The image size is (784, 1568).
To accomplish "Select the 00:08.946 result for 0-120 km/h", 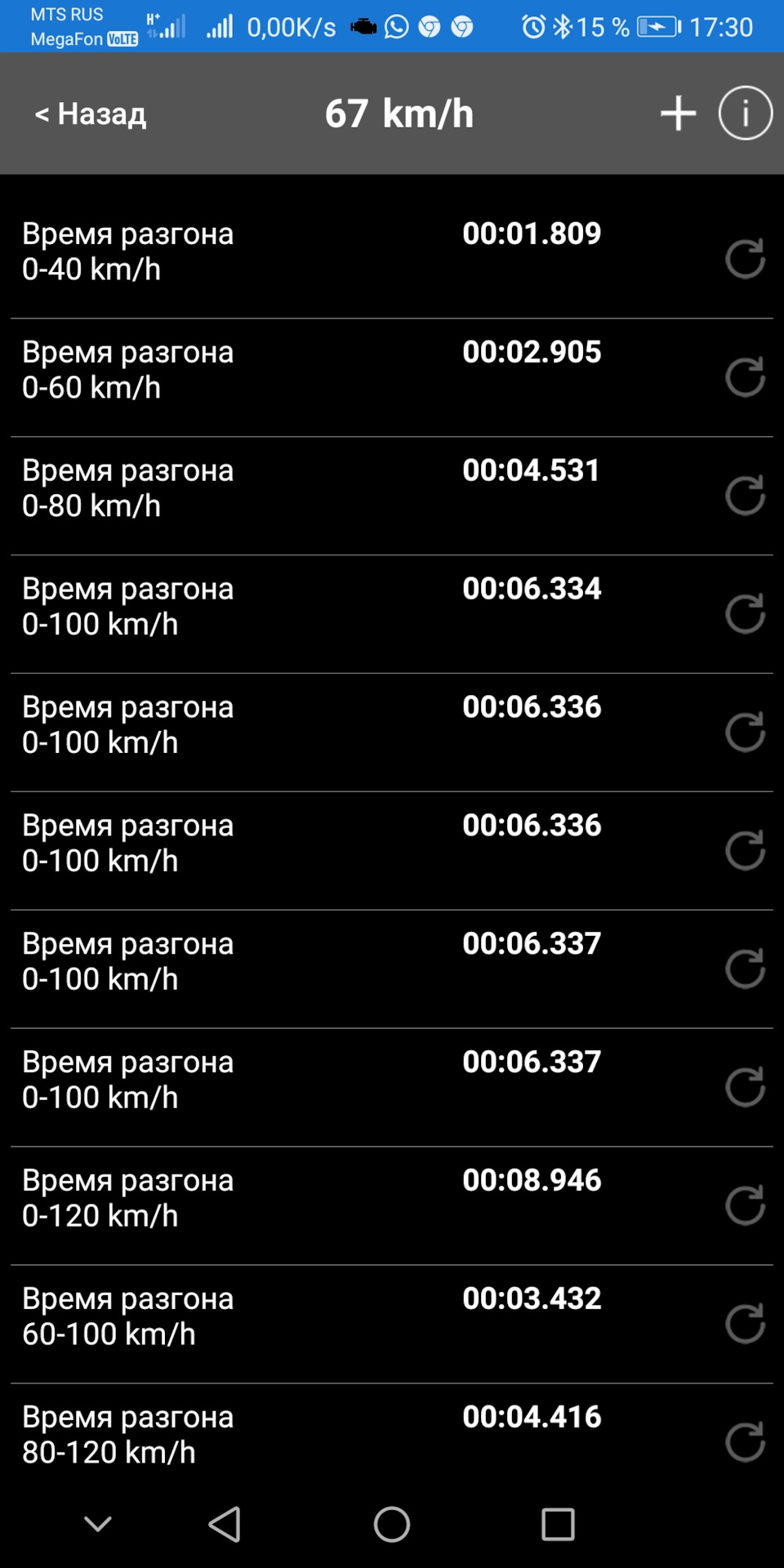I will pyautogui.click(x=532, y=1179).
